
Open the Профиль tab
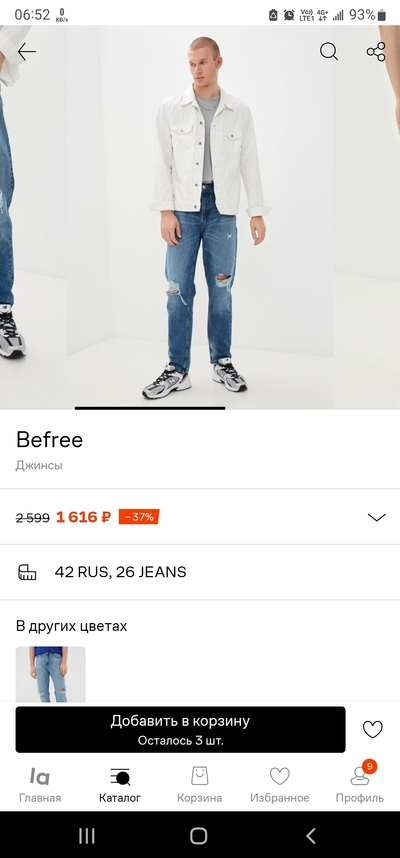click(x=360, y=784)
